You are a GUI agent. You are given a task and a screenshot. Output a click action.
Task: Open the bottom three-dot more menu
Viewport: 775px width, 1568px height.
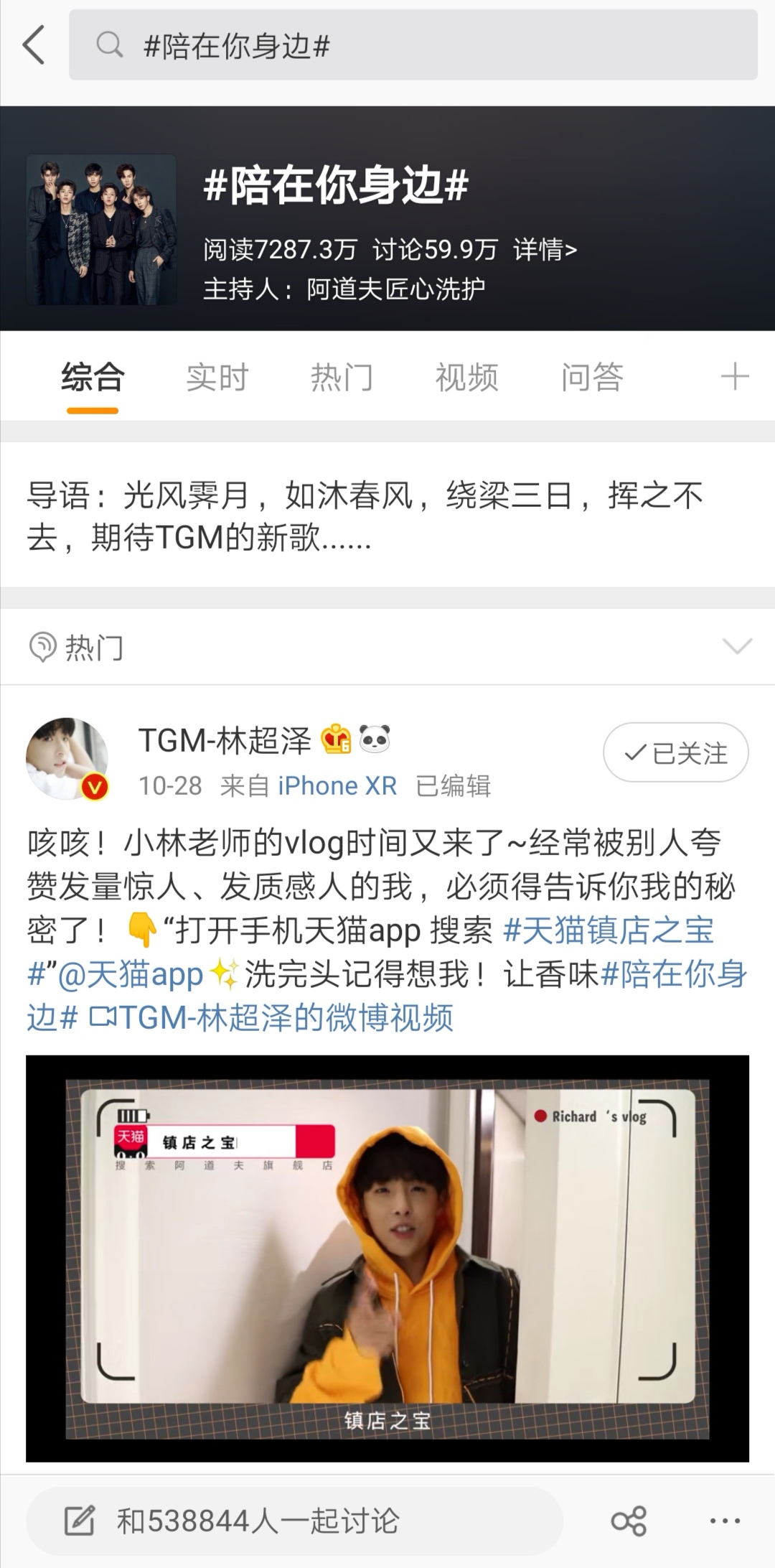pos(725,1521)
